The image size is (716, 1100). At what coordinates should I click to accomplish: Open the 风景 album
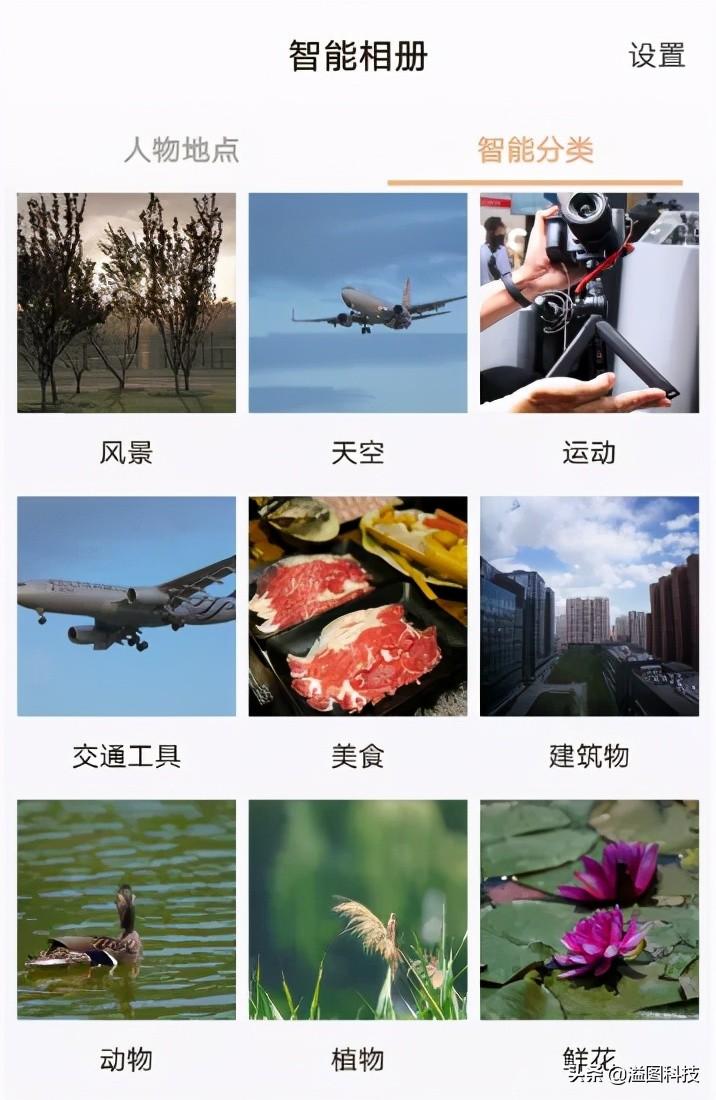point(126,303)
